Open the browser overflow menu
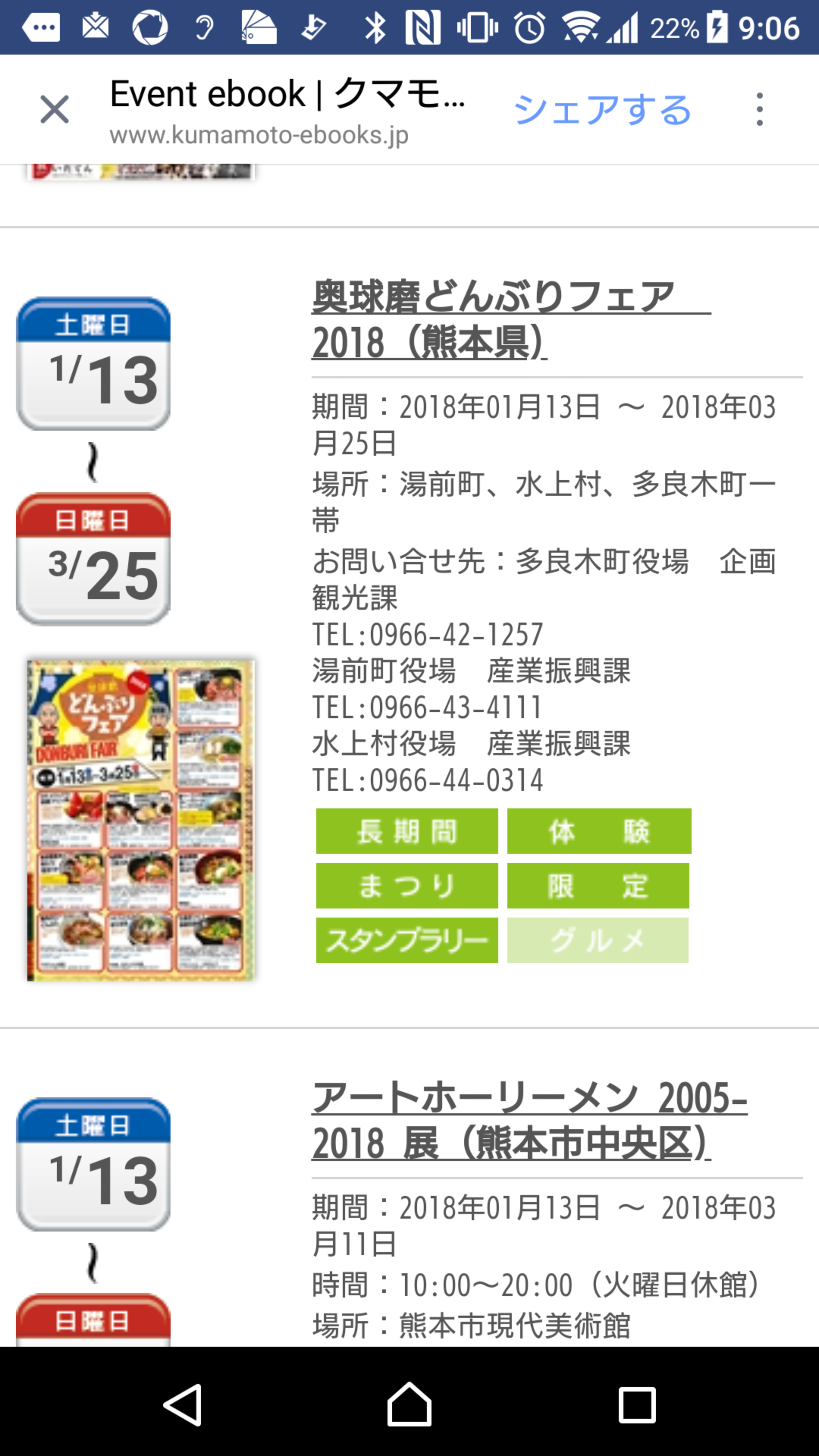Image resolution: width=819 pixels, height=1456 pixels. (759, 109)
